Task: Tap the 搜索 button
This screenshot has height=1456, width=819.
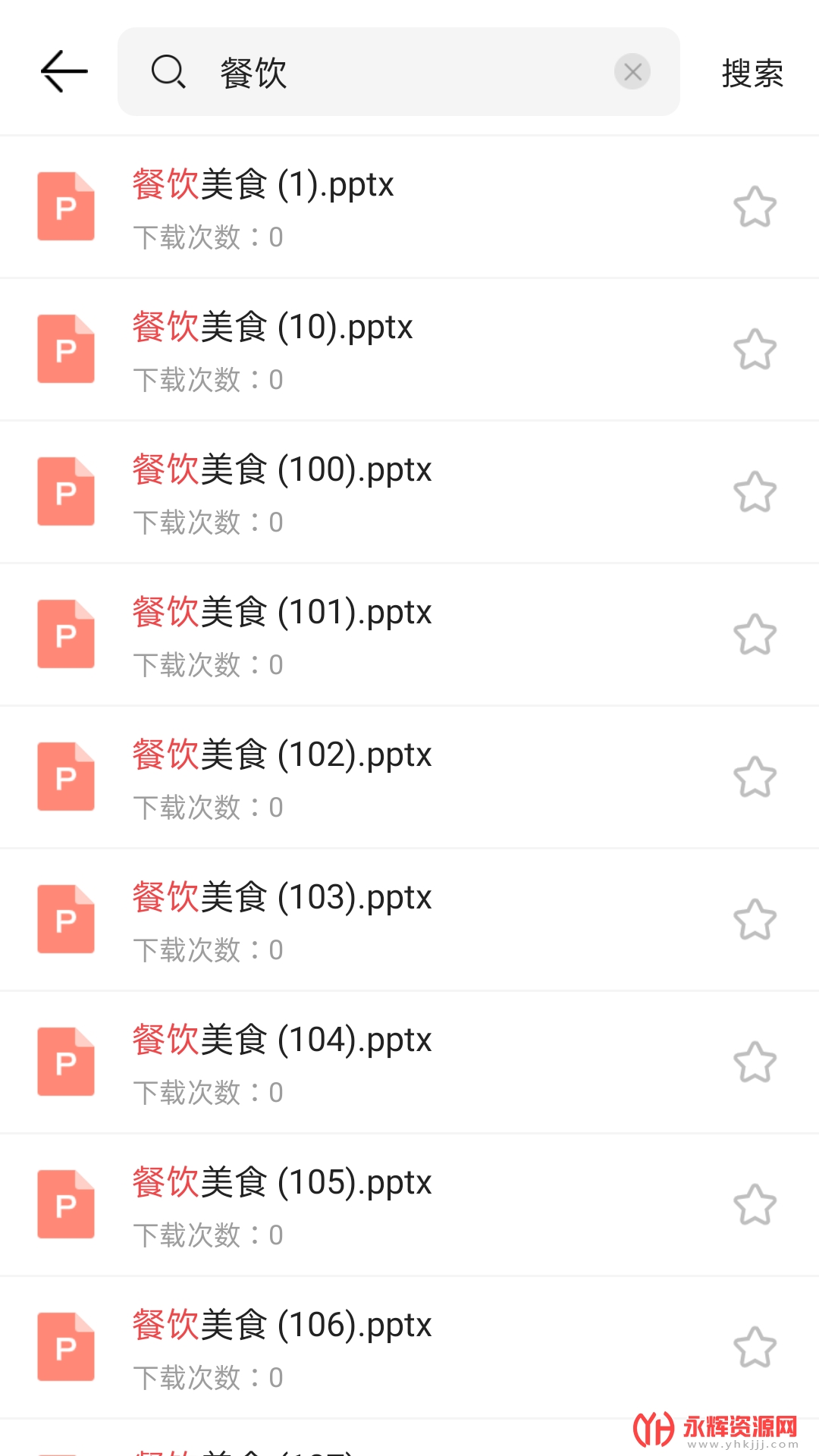Action: point(752,74)
